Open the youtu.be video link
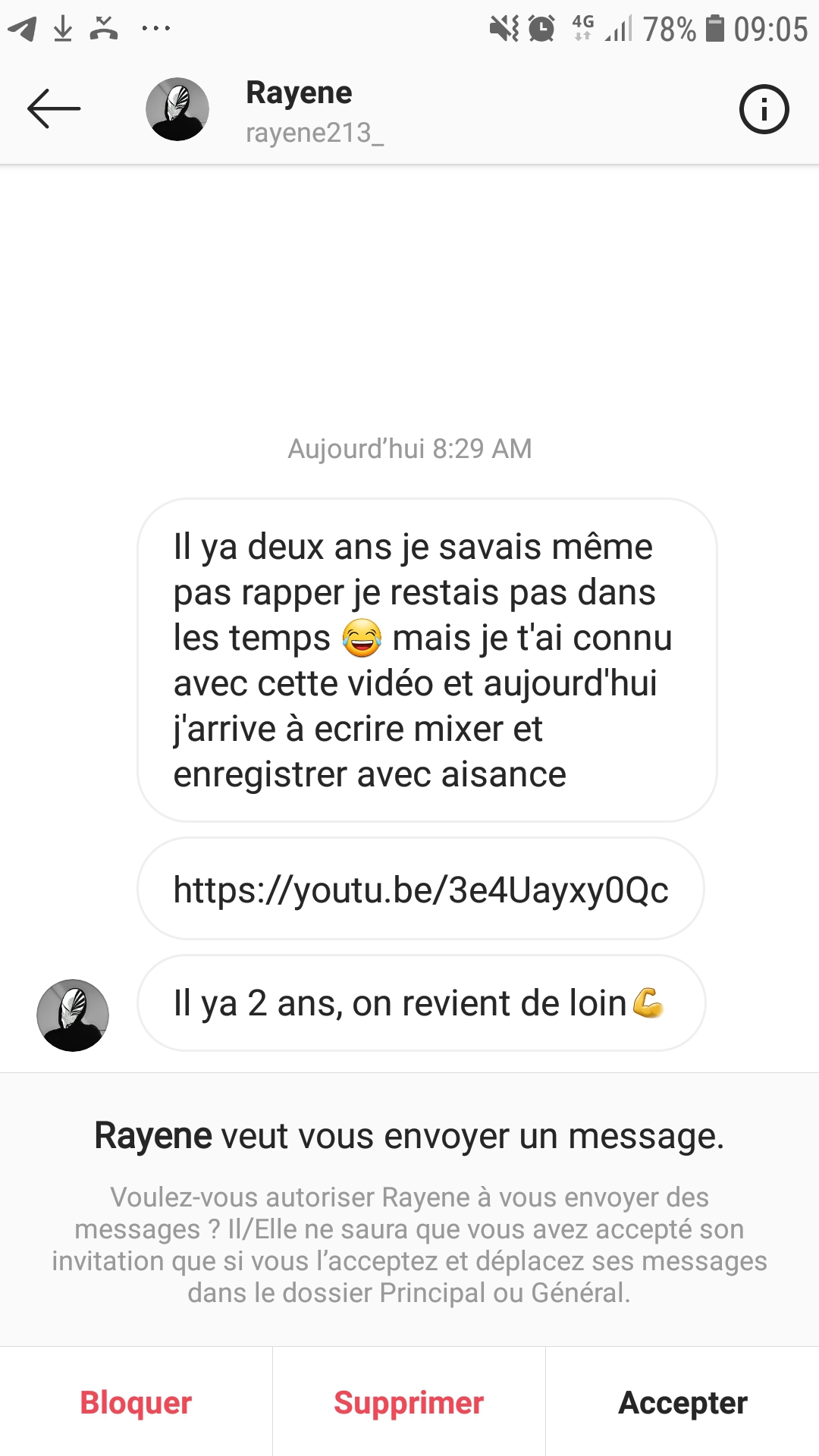This screenshot has height=1456, width=819. tap(421, 890)
